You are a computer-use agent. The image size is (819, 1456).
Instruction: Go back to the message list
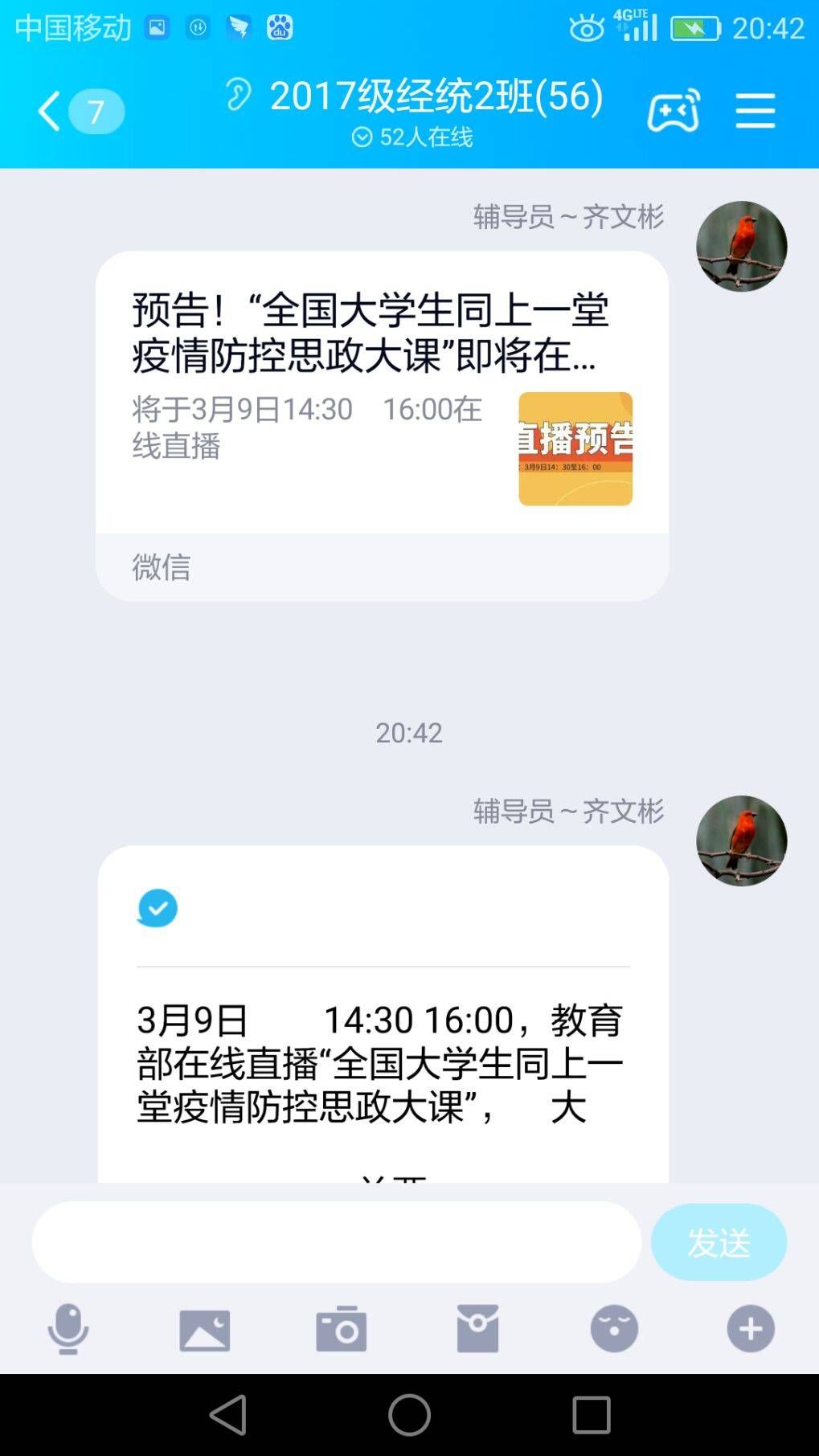coord(50,111)
